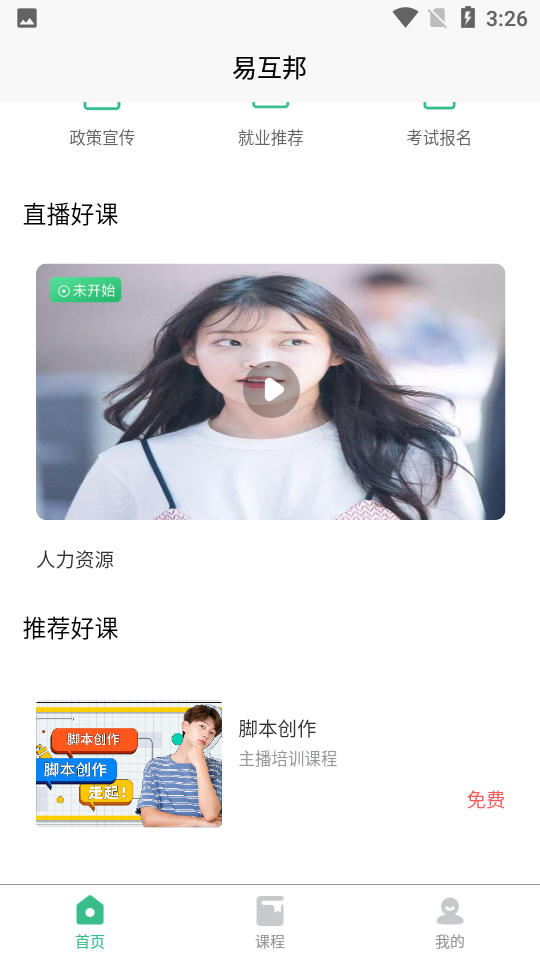Switch to the 我的 tab

[450, 923]
